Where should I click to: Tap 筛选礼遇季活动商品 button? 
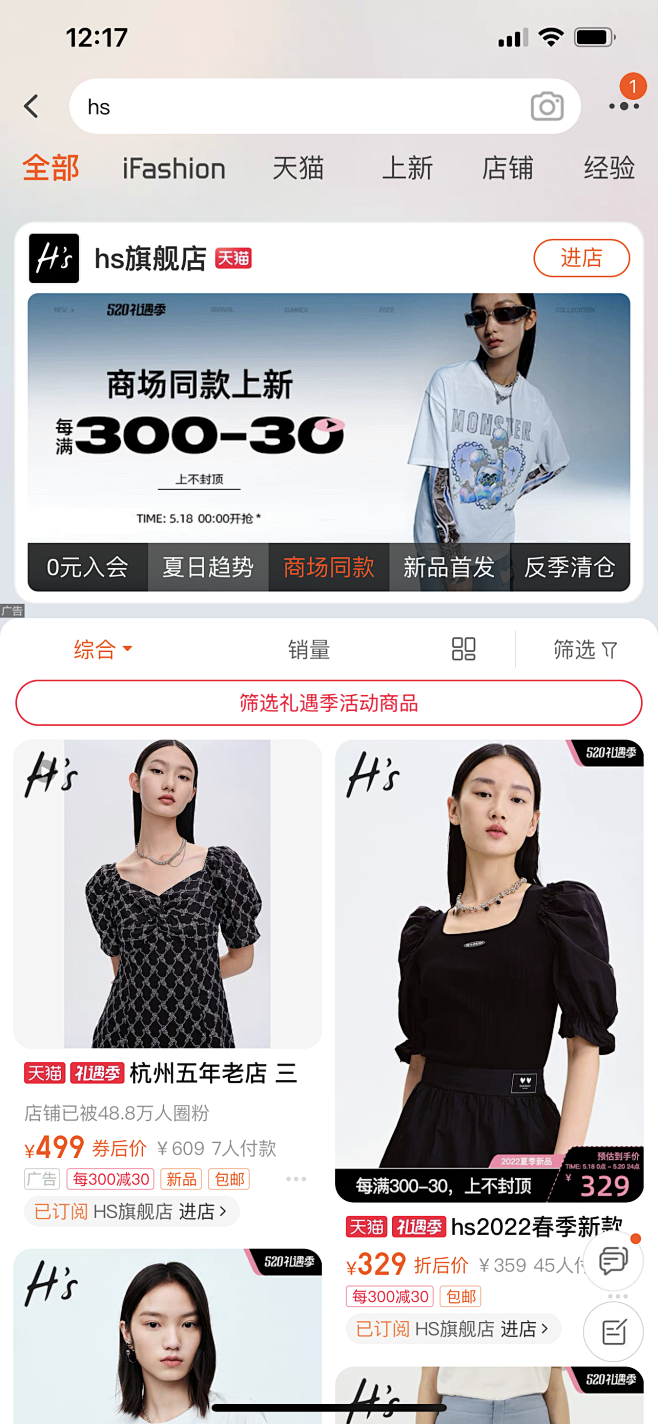tap(329, 703)
